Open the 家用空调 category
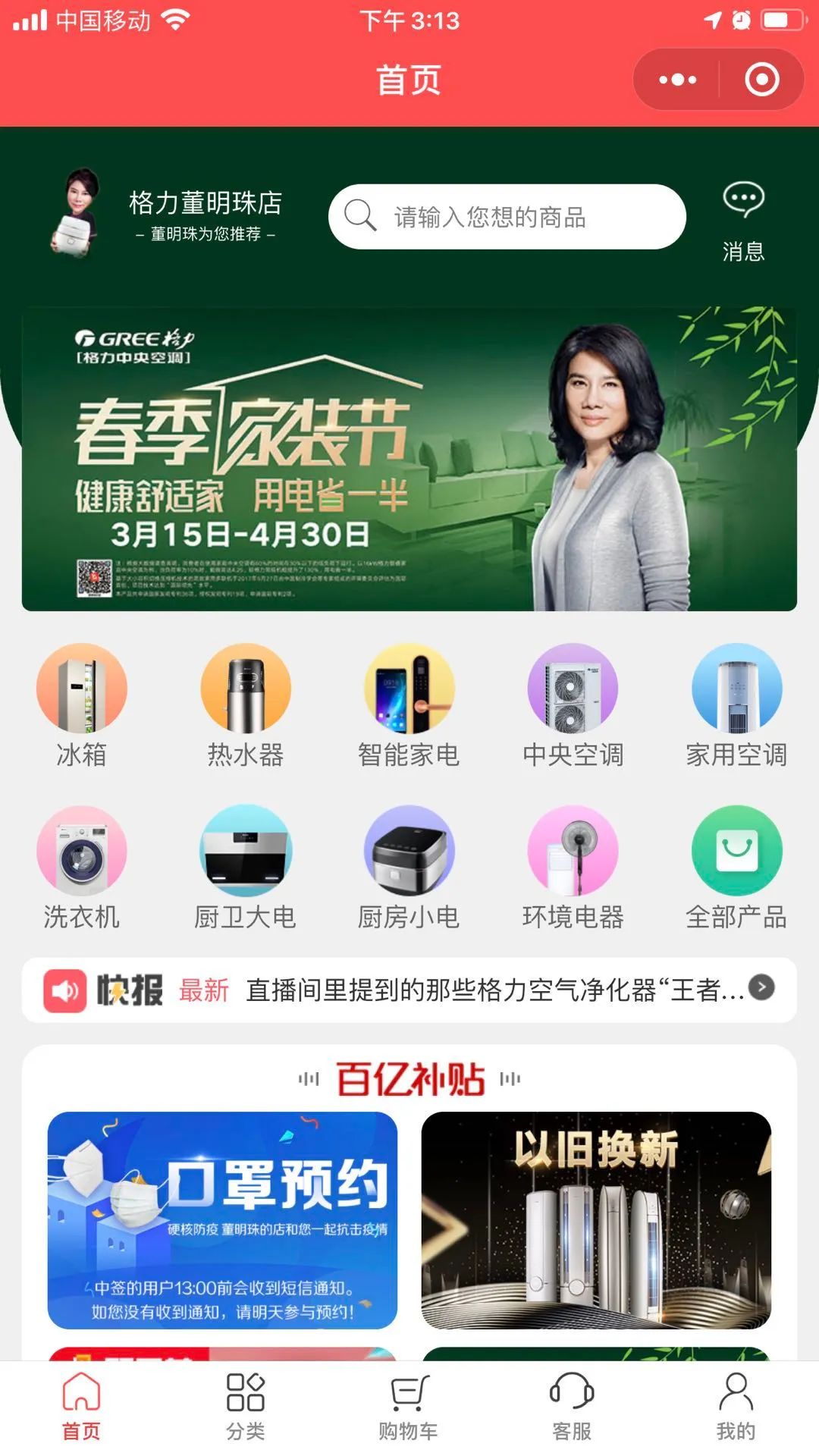Screen dimensions: 819x1456 coord(736,705)
